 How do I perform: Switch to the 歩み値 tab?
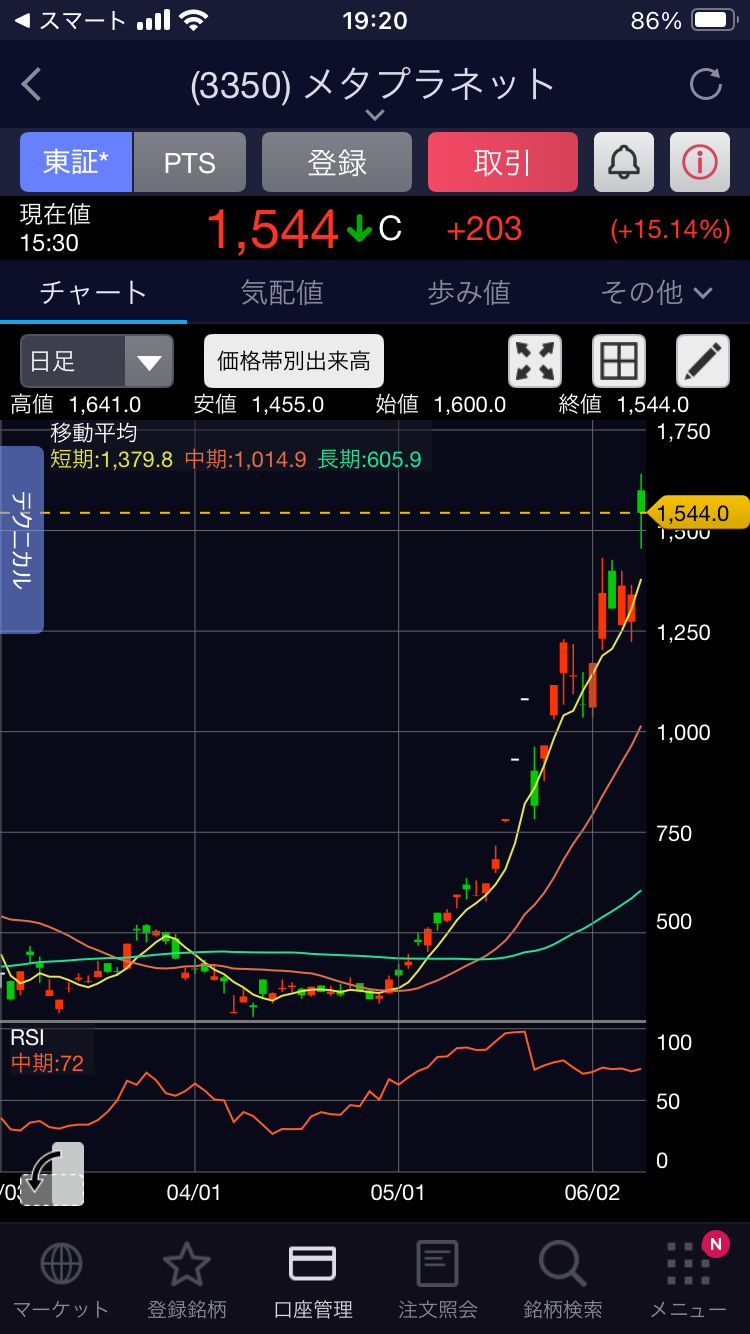click(x=469, y=292)
